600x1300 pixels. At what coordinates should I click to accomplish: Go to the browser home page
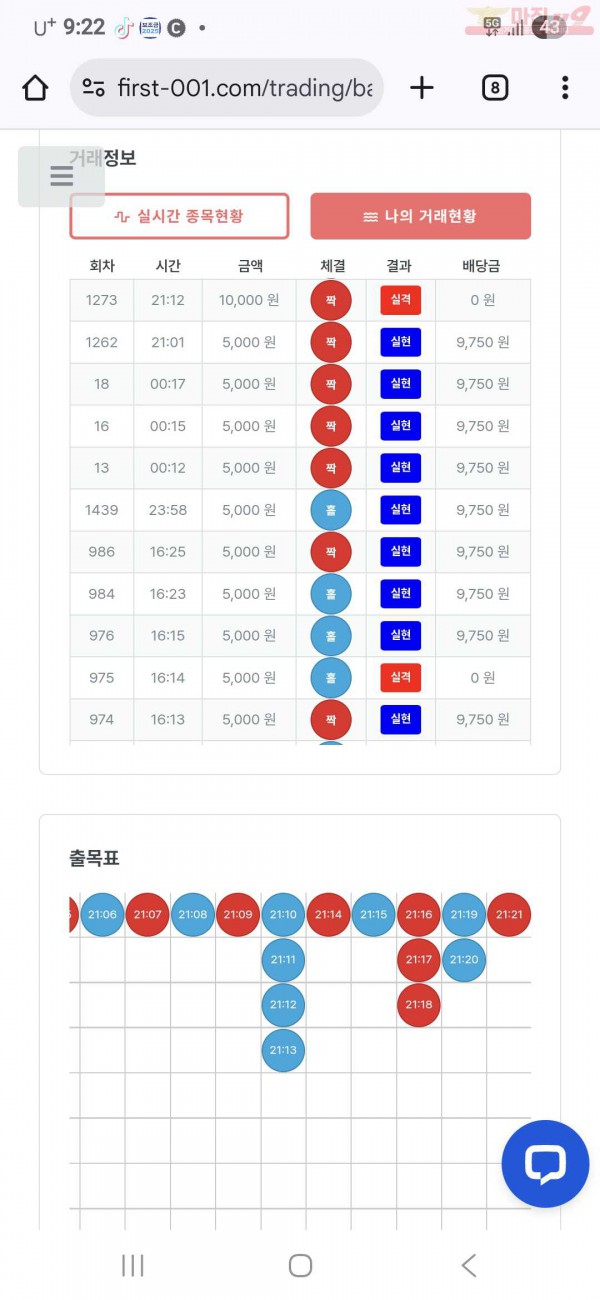[x=35, y=88]
